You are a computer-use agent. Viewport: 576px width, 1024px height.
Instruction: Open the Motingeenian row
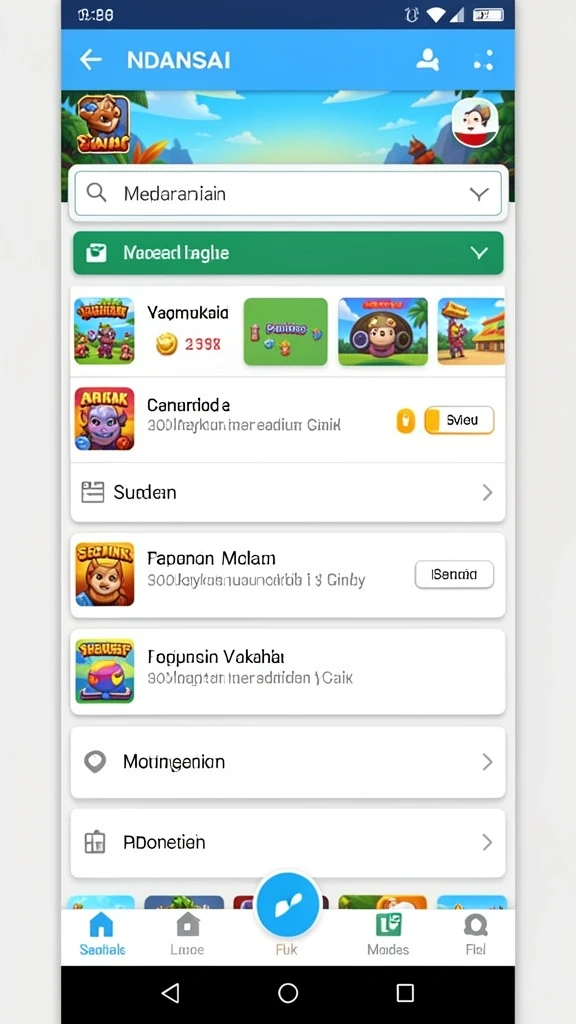(288, 761)
